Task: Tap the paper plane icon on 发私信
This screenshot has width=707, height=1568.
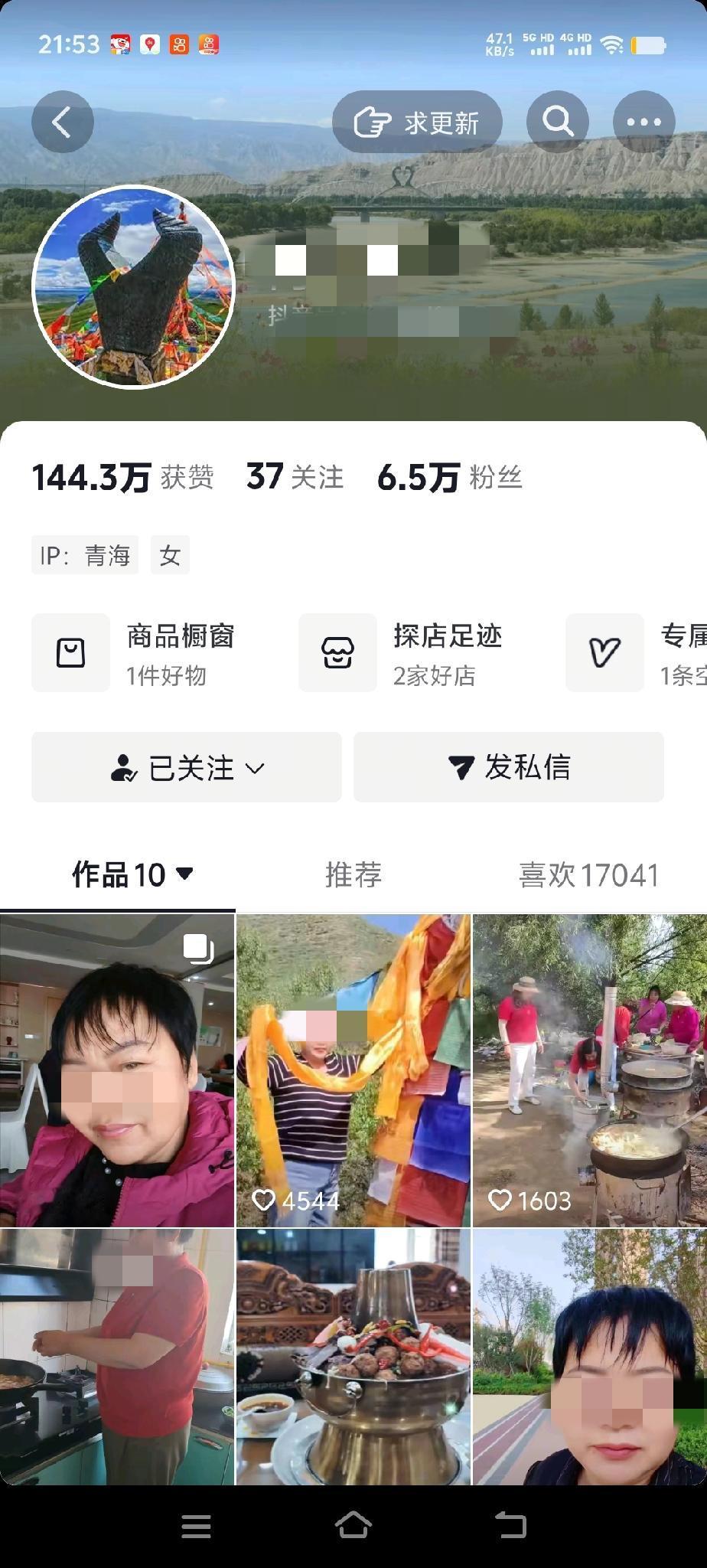Action: point(459,766)
